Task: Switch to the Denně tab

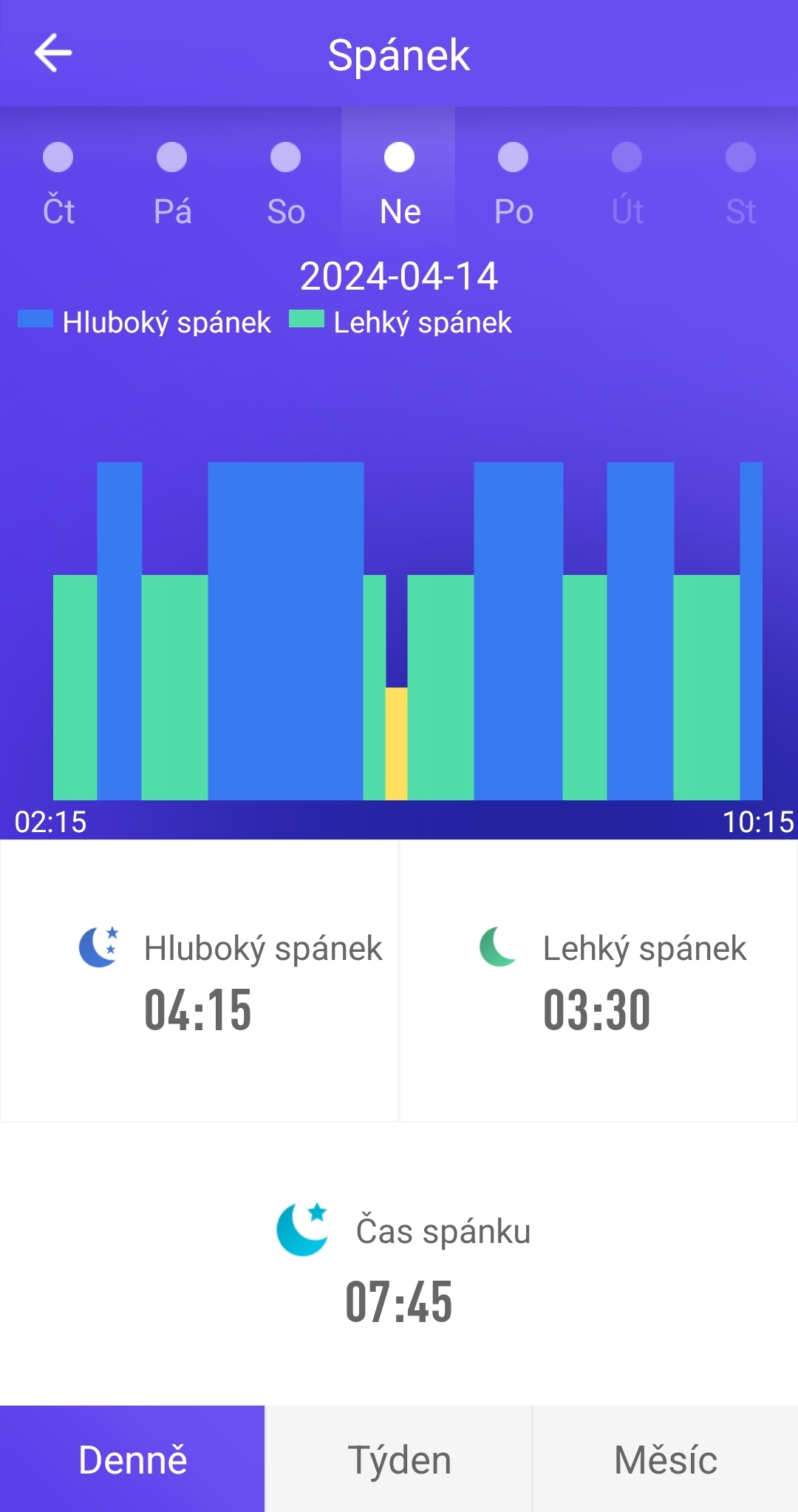Action: pos(132,1459)
